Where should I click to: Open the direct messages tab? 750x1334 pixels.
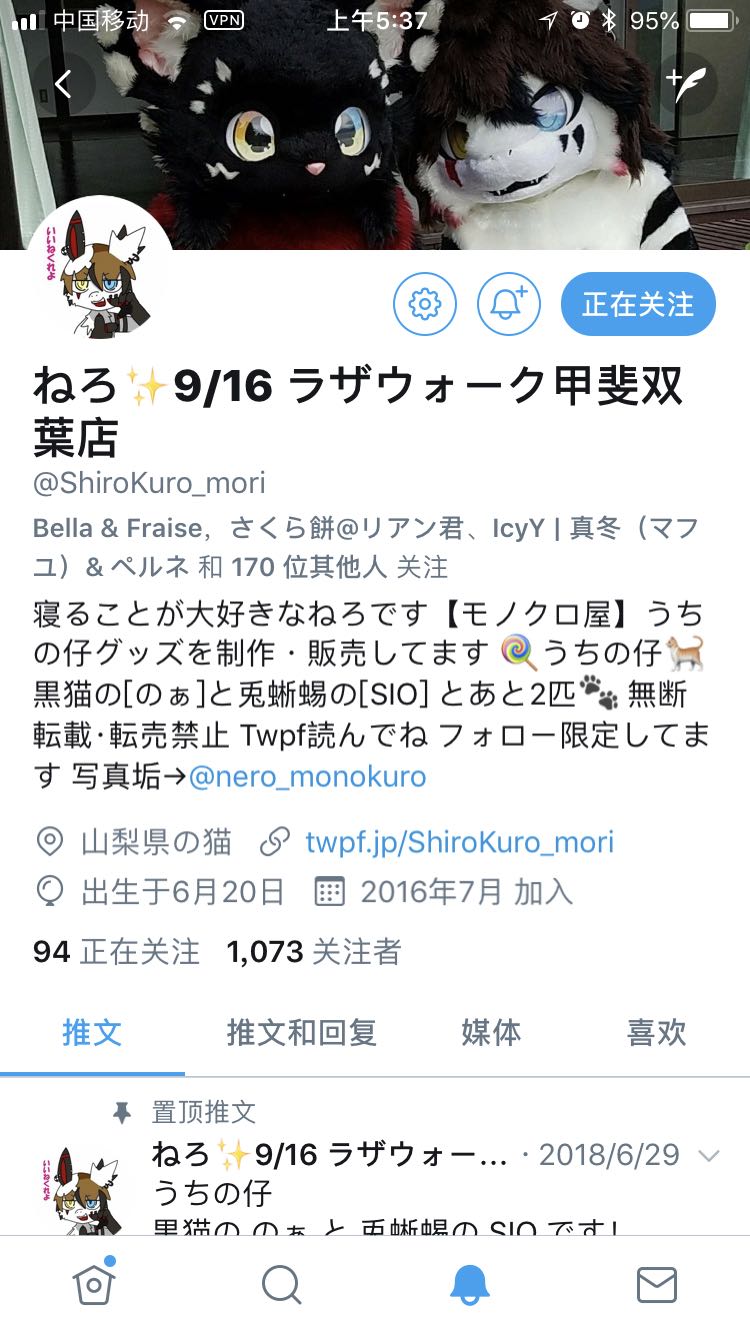click(x=657, y=1284)
